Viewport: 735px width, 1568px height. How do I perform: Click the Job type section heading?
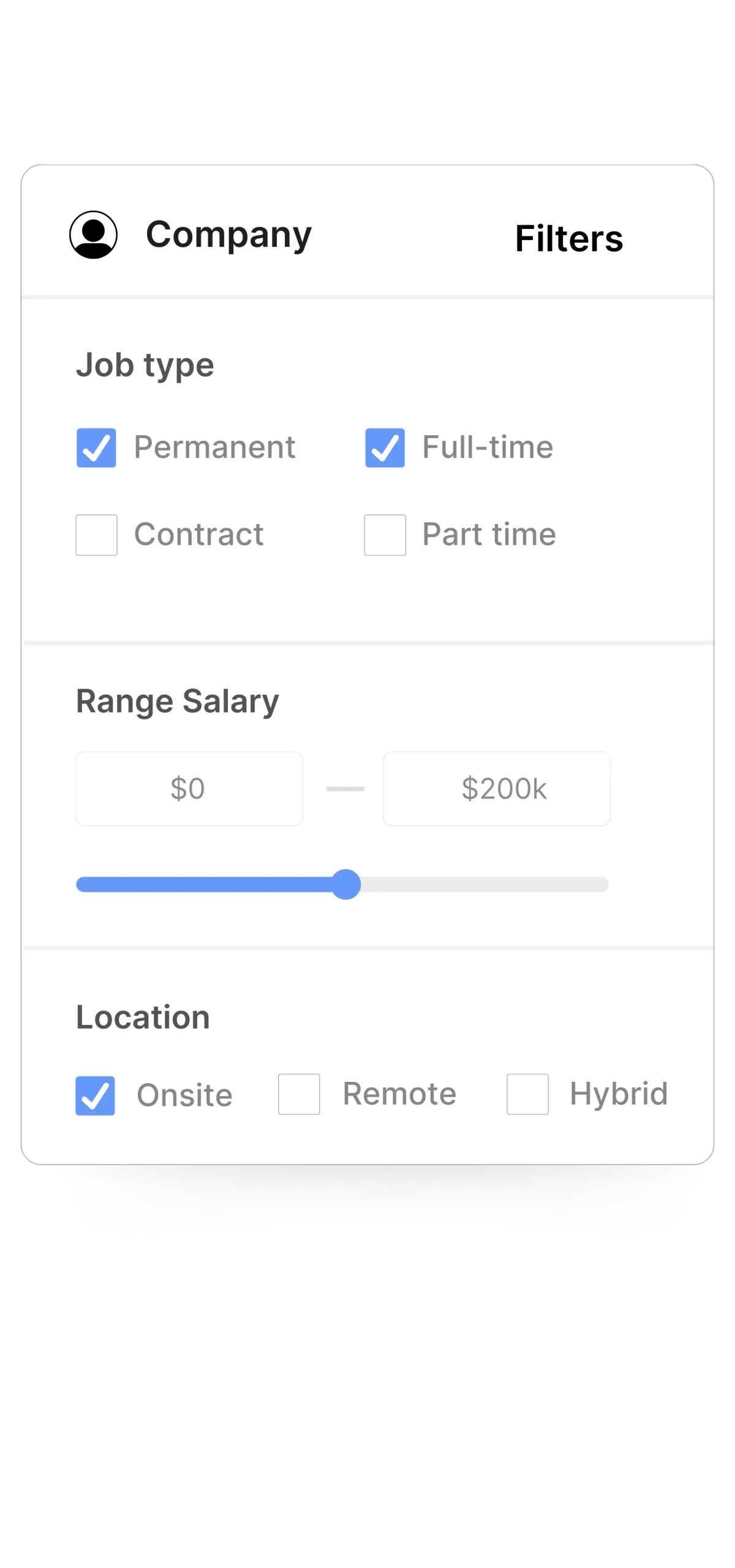[145, 365]
